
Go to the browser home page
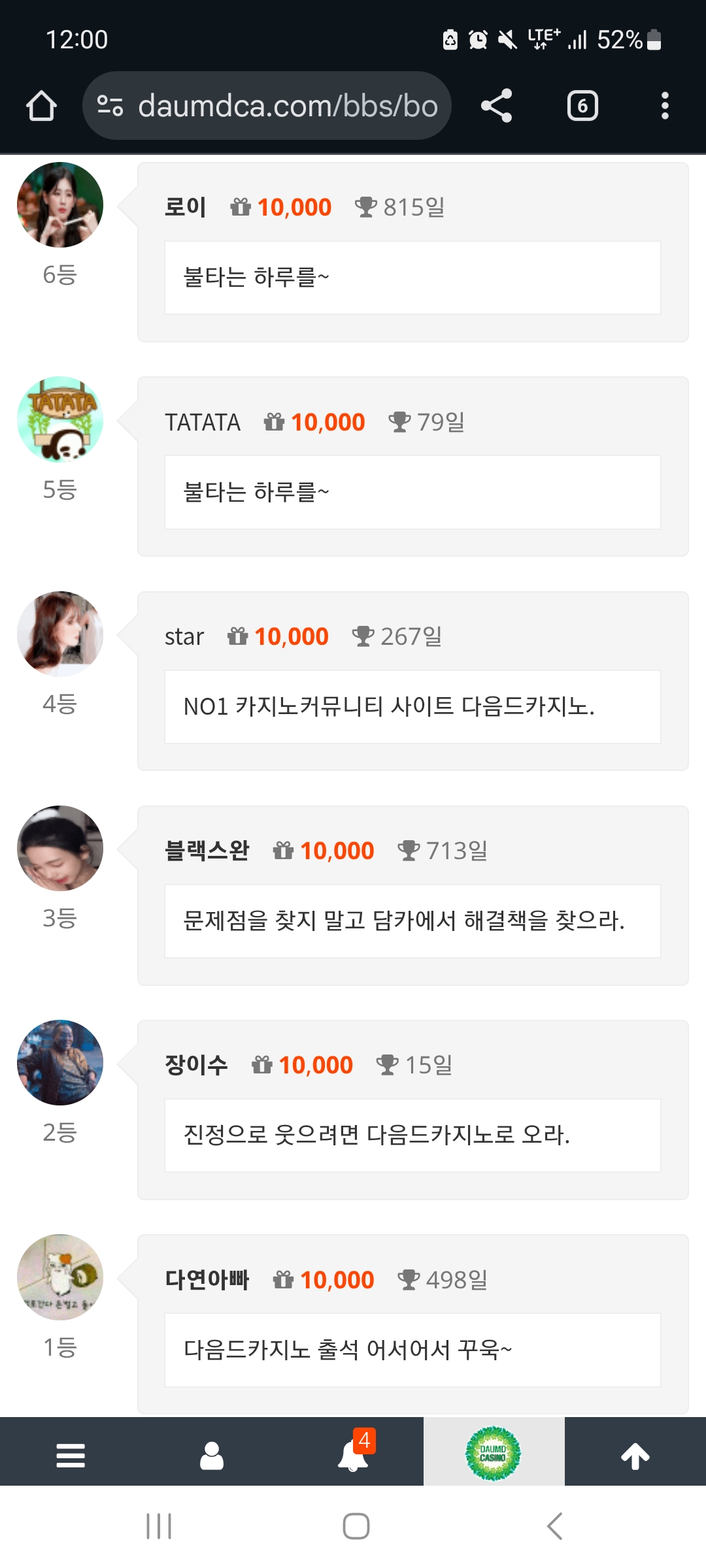click(x=41, y=106)
